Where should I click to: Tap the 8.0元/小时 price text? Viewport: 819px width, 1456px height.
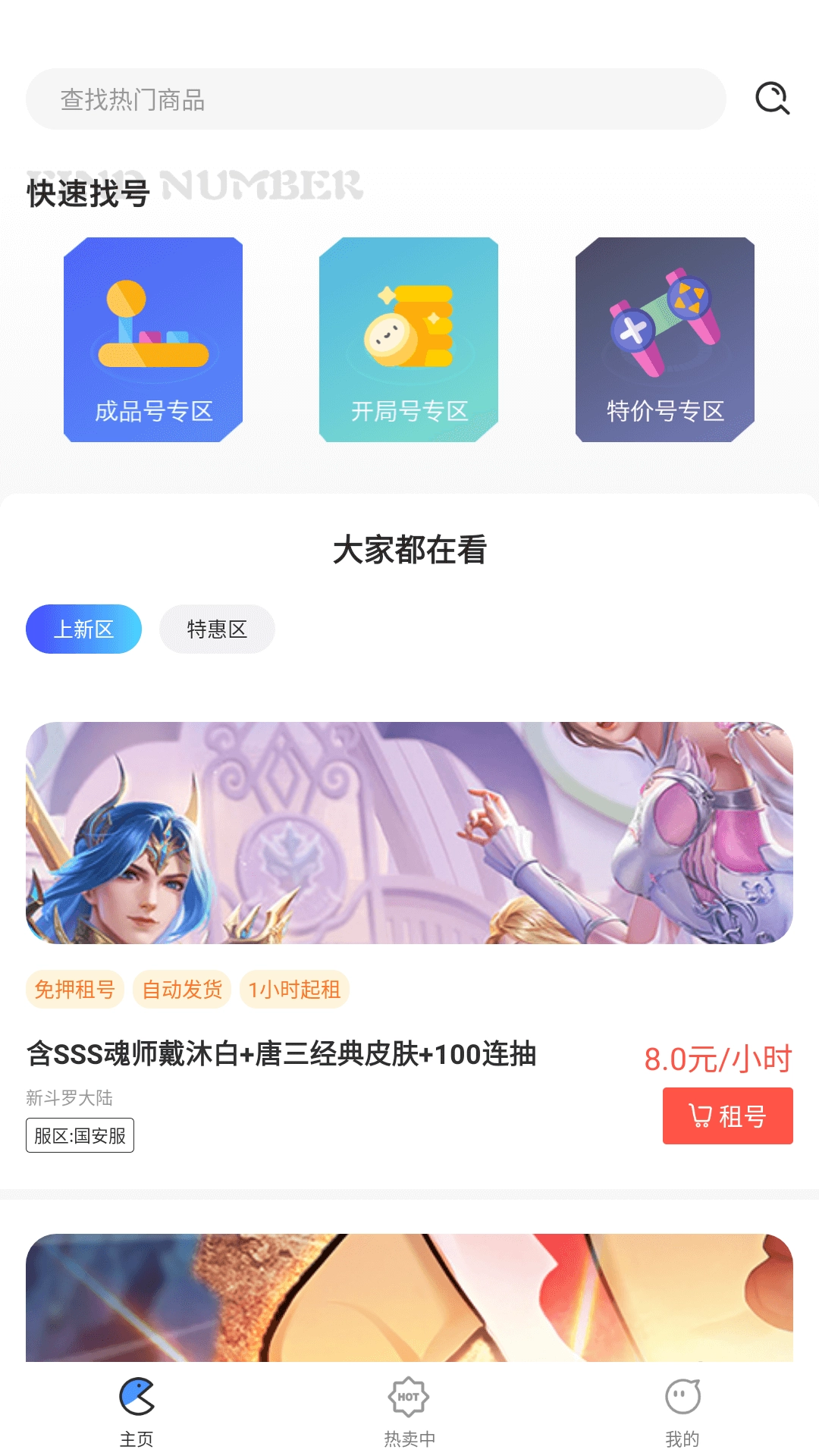point(717,1054)
